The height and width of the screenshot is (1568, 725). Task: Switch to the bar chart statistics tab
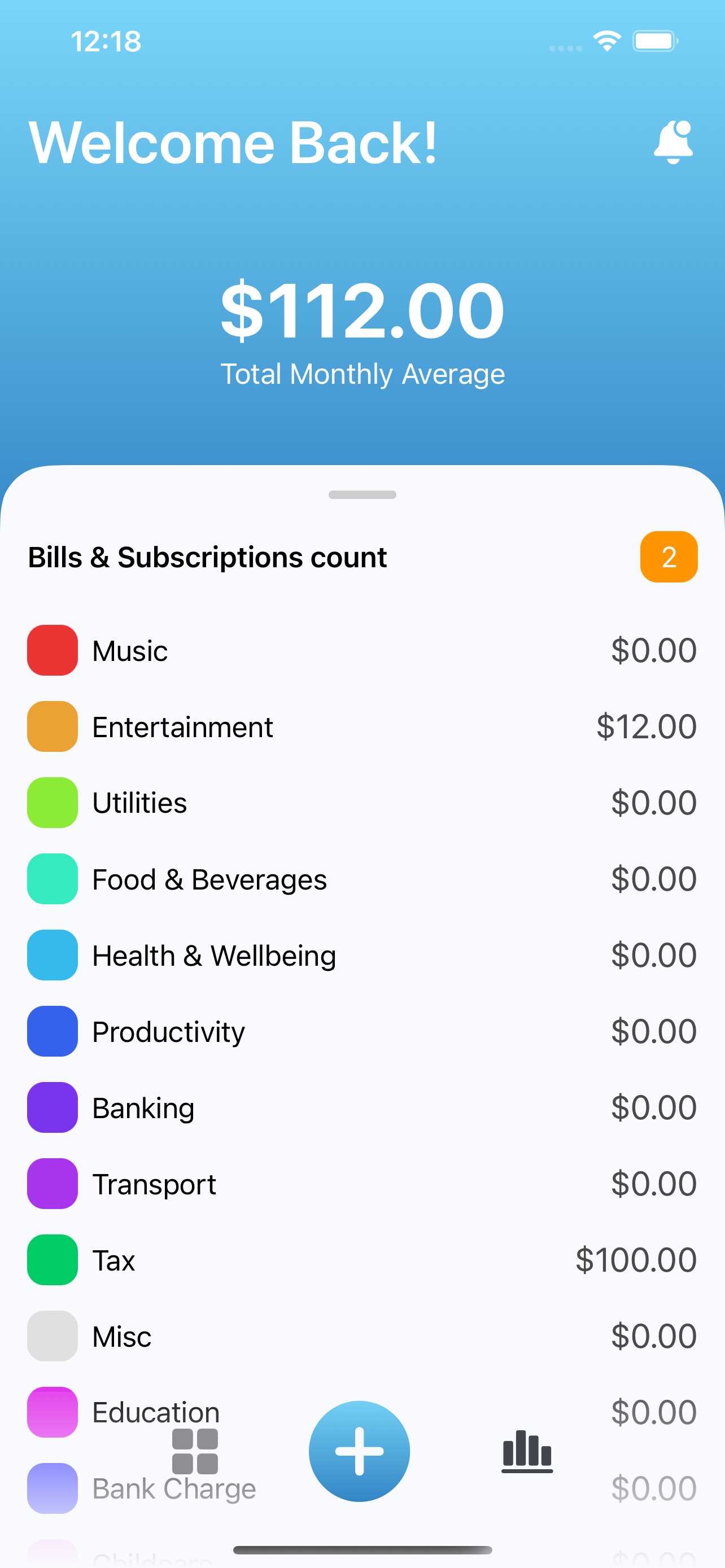coord(527,1451)
